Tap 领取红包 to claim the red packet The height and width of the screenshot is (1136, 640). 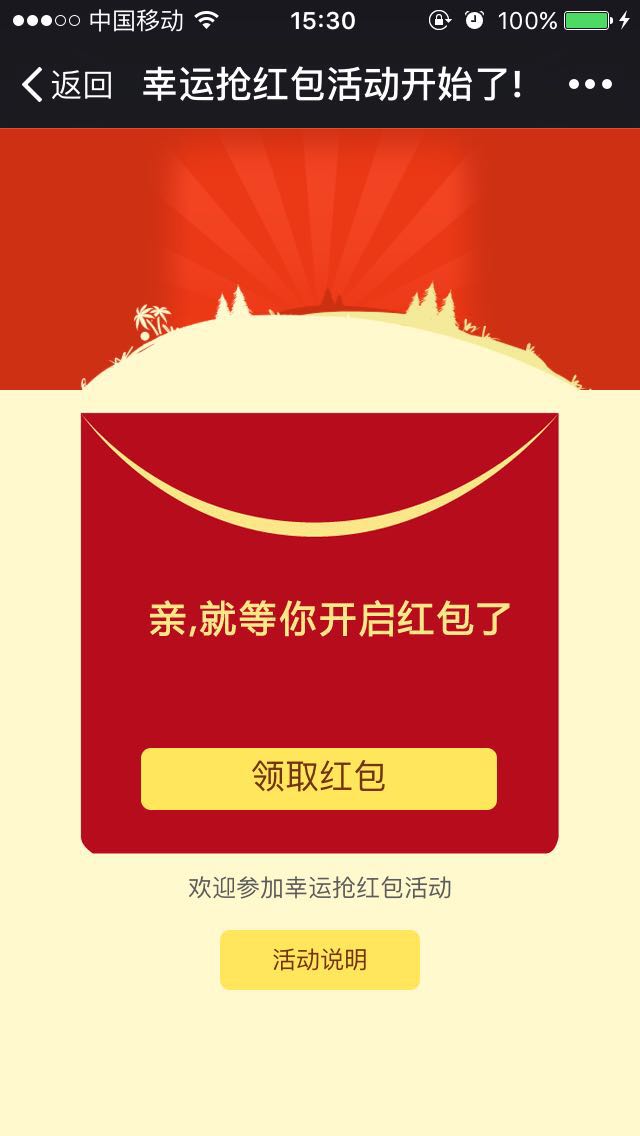click(319, 778)
